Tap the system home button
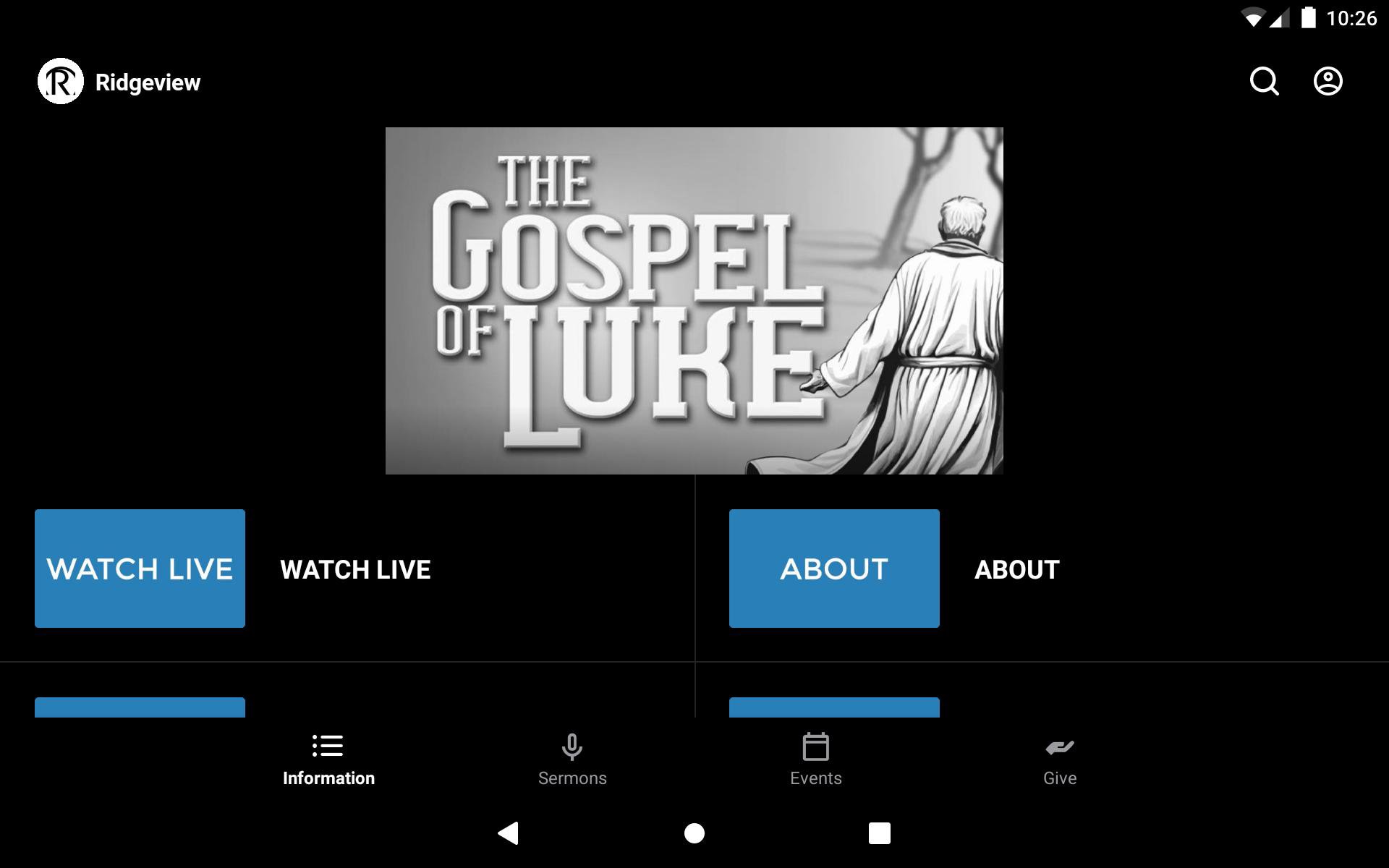 694,833
